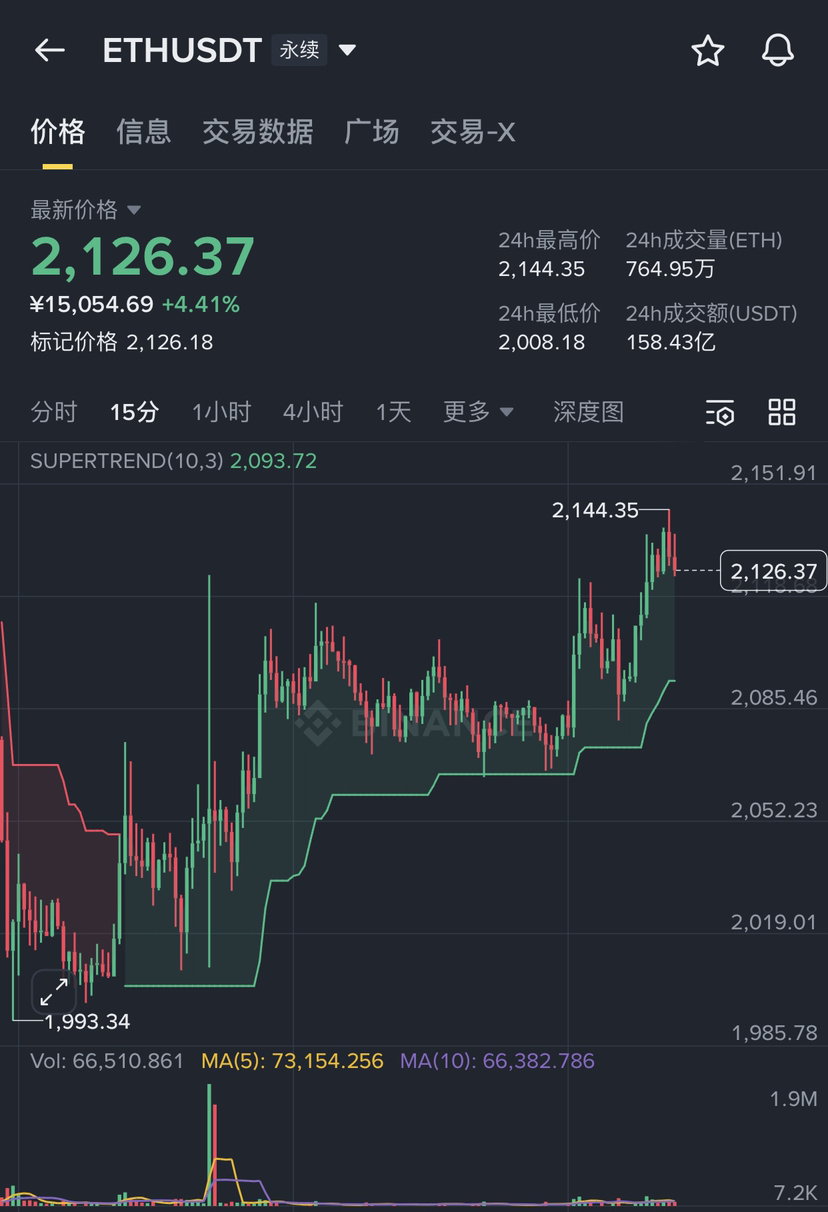
Task: Switch to the 交易数据 tab
Action: point(257,131)
